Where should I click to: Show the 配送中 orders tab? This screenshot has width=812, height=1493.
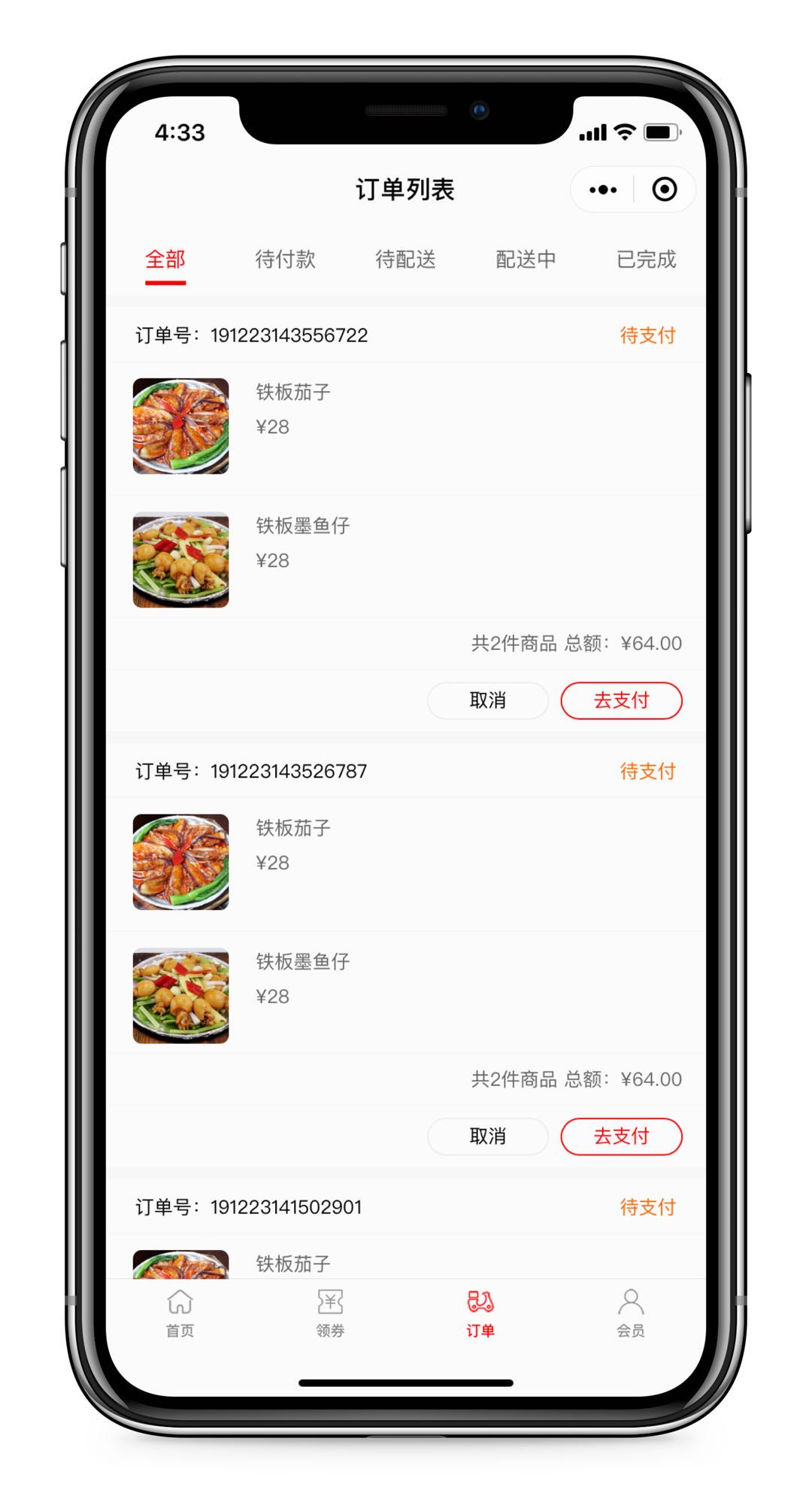(526, 259)
